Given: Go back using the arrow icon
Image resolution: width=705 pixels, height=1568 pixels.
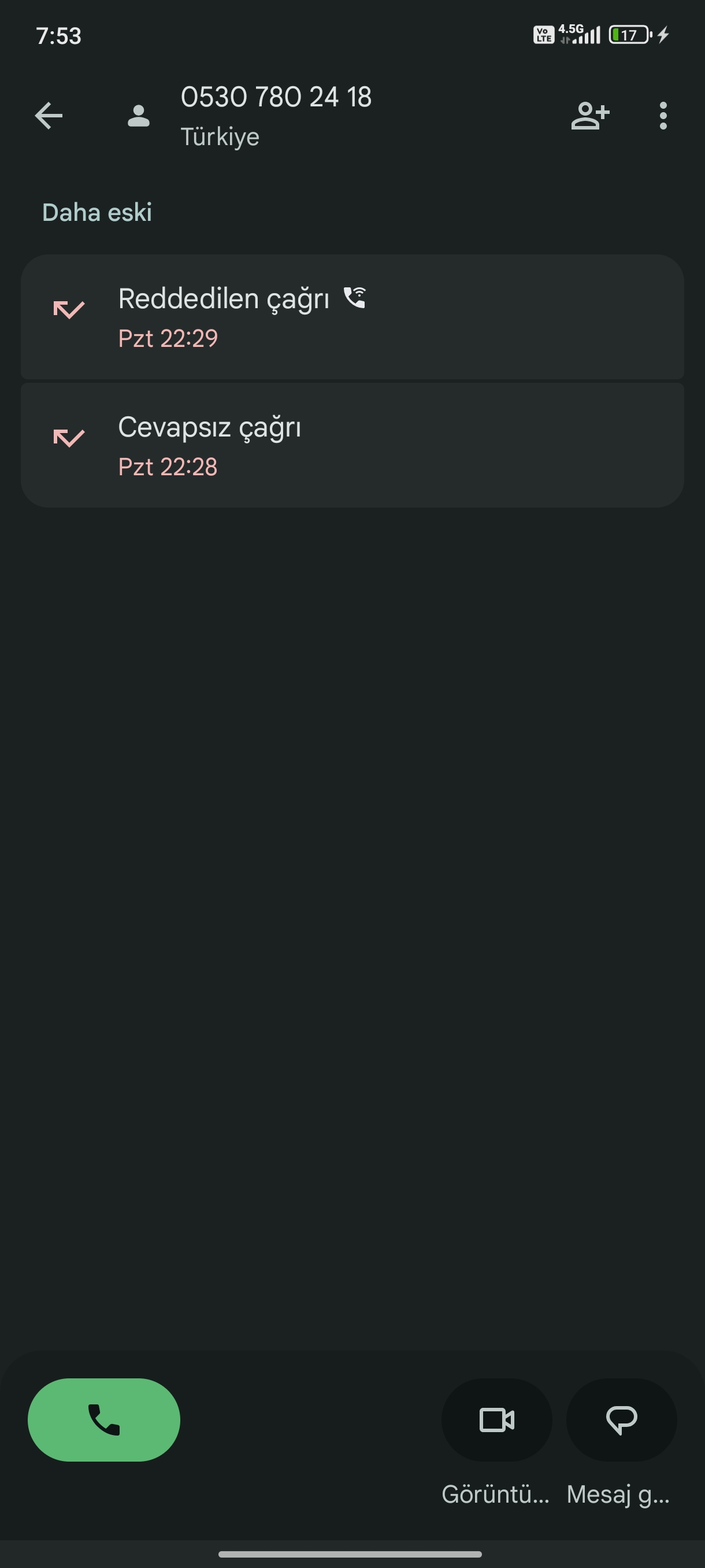Looking at the screenshot, I should (49, 116).
